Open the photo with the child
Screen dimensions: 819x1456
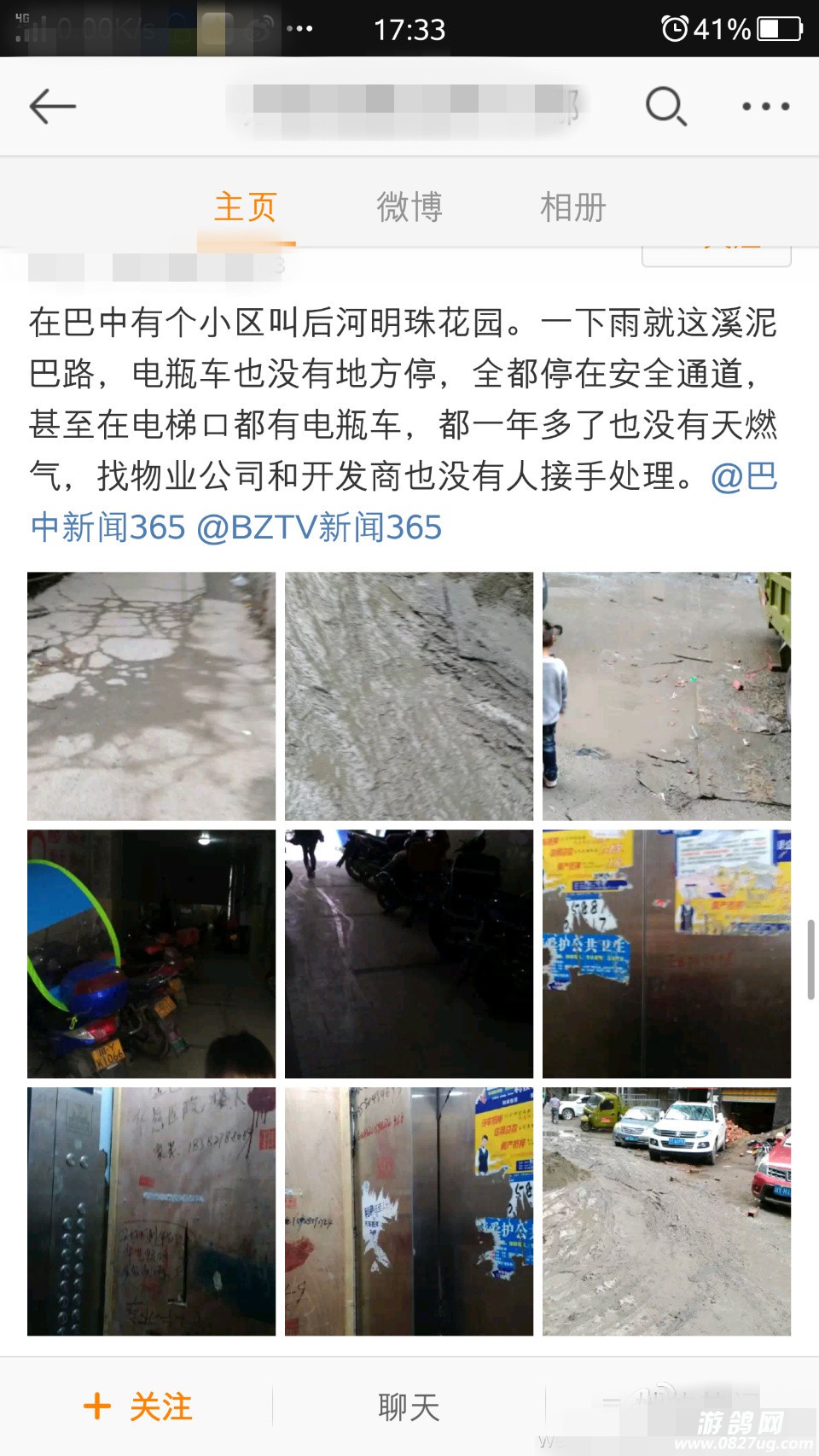coord(666,696)
